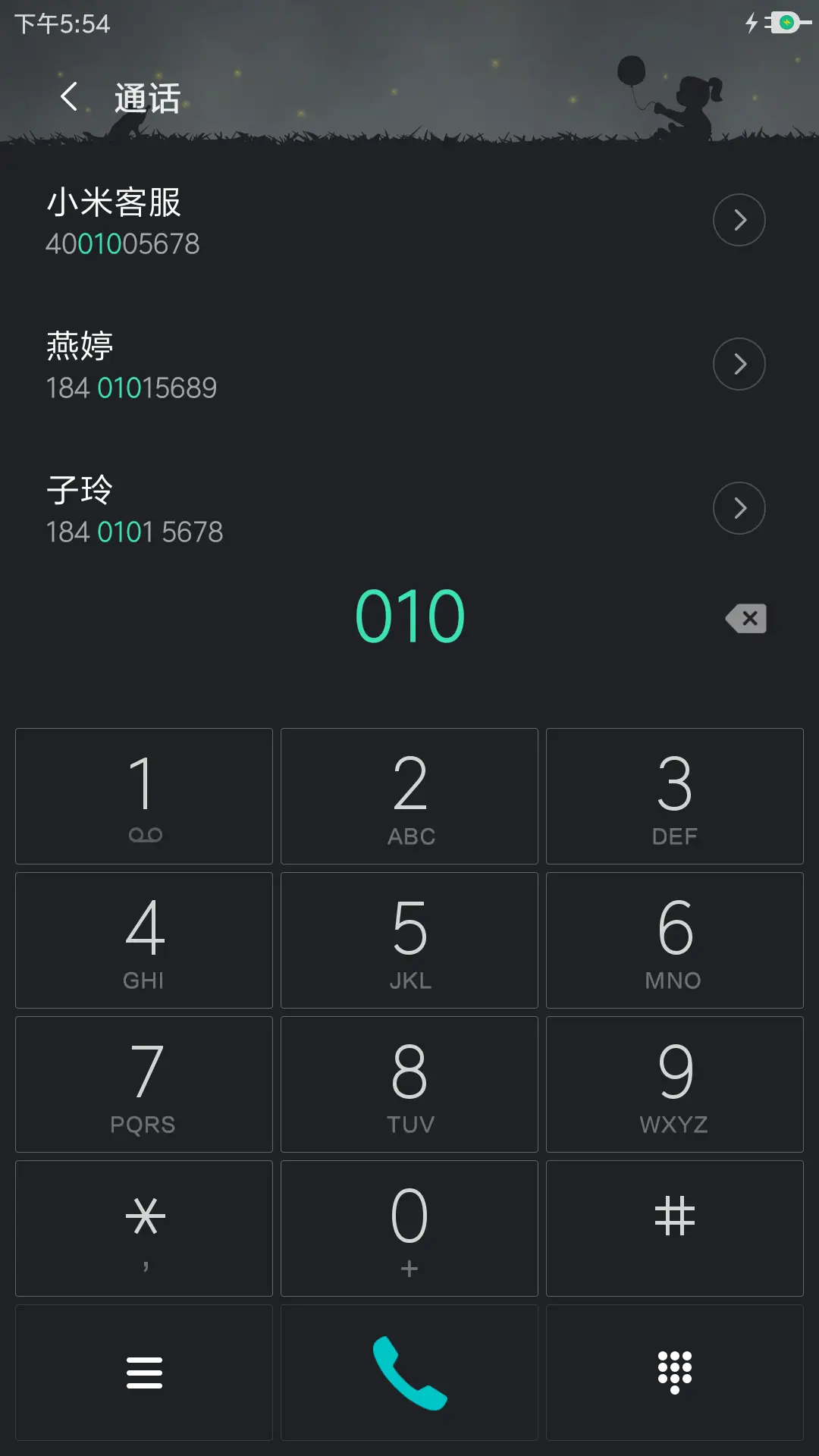Screen dimensions: 819x1456
Task: Tap the battery indicator in the status bar
Action: point(783,24)
